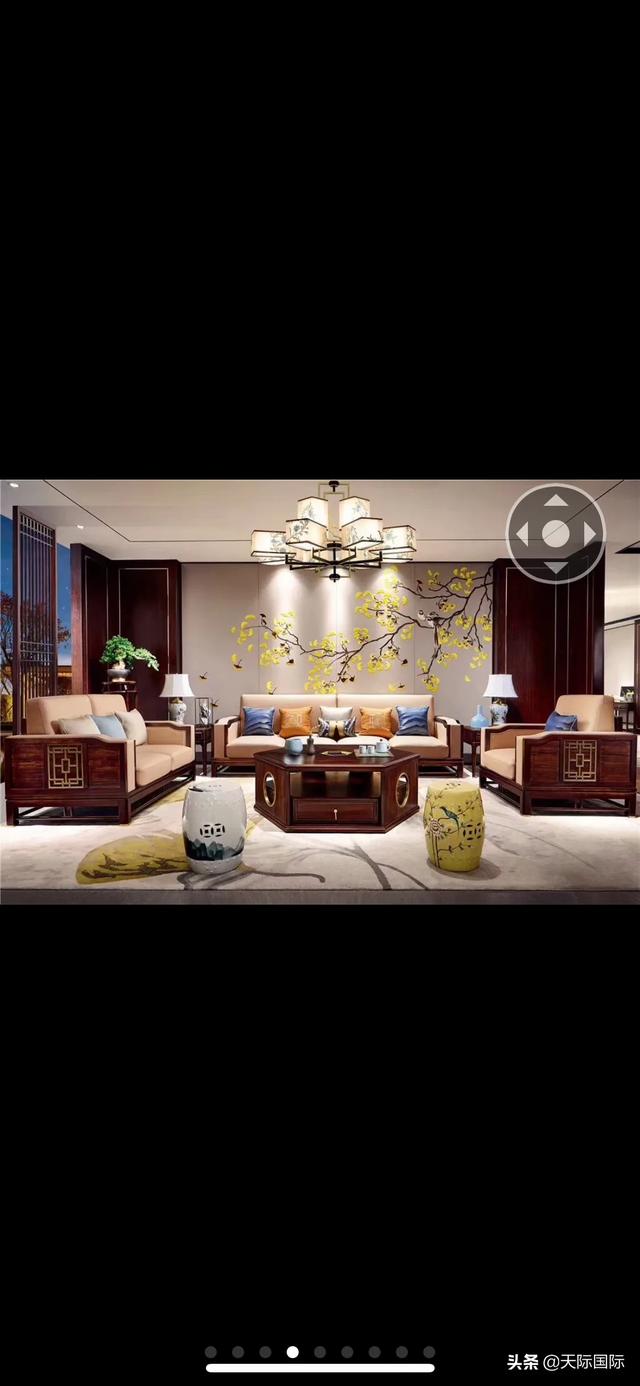640x1386 pixels.
Task: Pan the view left with the left arrow
Action: coord(522,534)
